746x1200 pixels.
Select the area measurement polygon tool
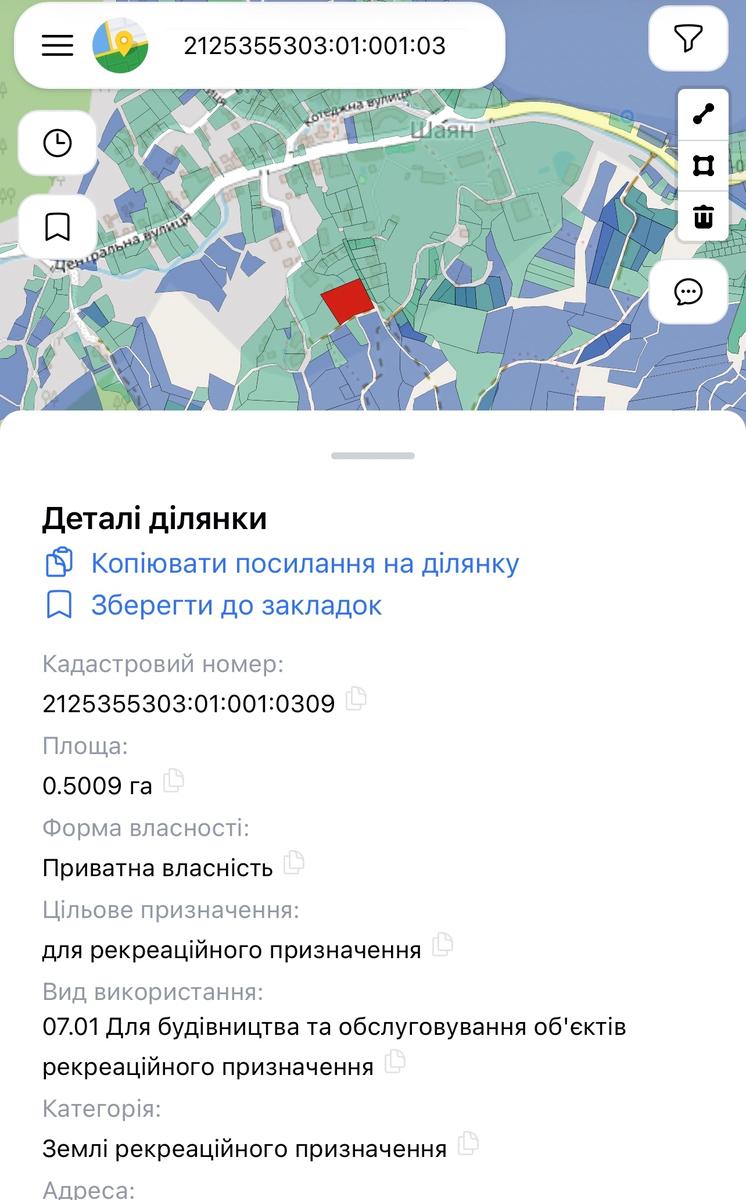(703, 165)
